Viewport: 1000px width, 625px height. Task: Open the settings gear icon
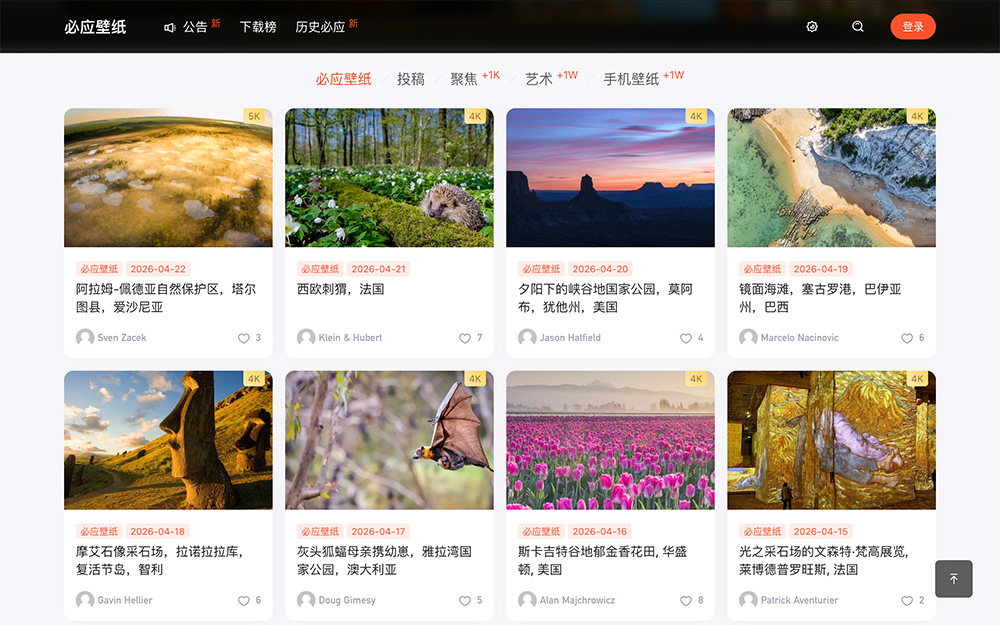point(812,27)
